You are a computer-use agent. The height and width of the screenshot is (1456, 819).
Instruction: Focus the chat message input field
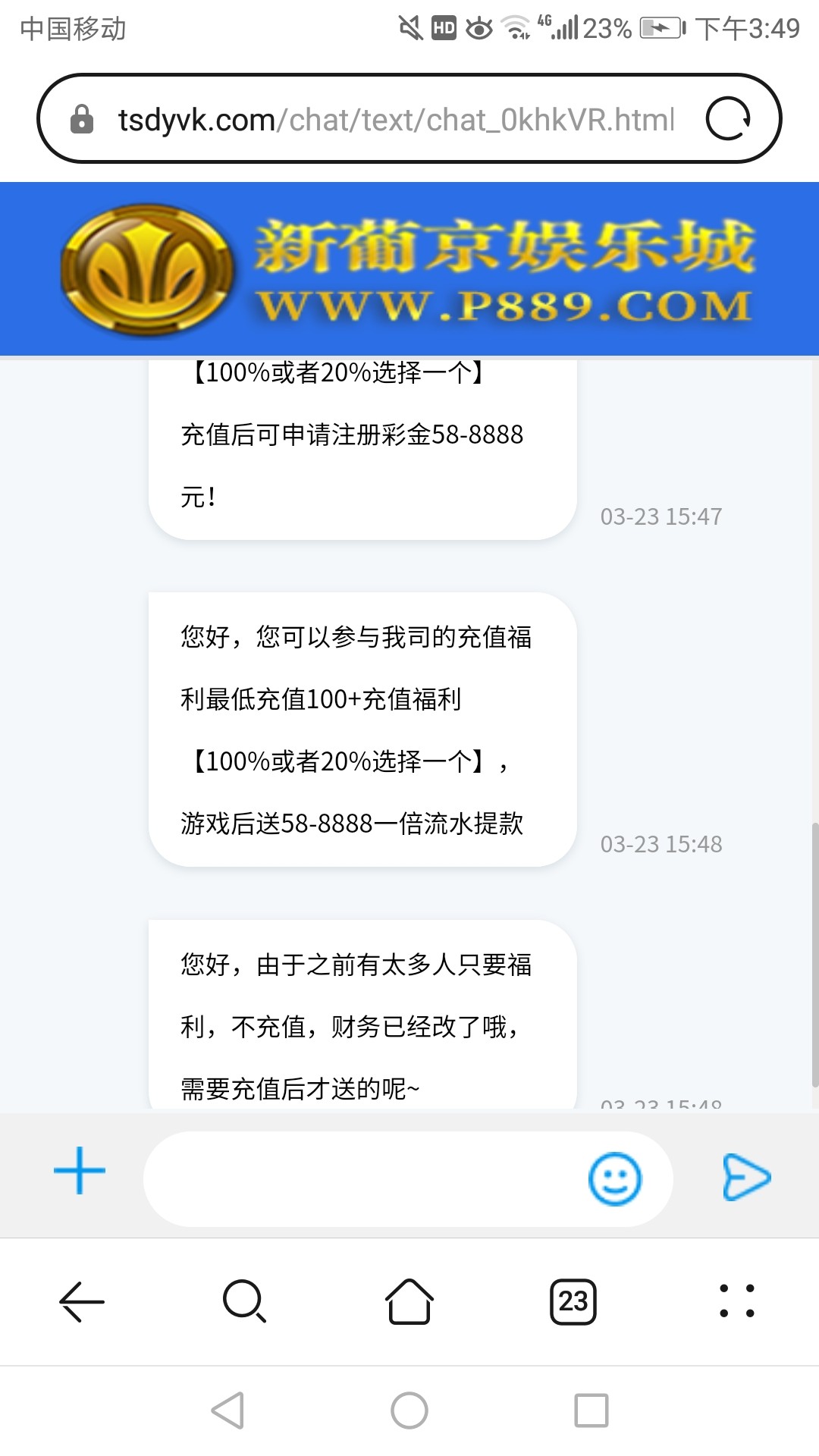[x=364, y=1178]
